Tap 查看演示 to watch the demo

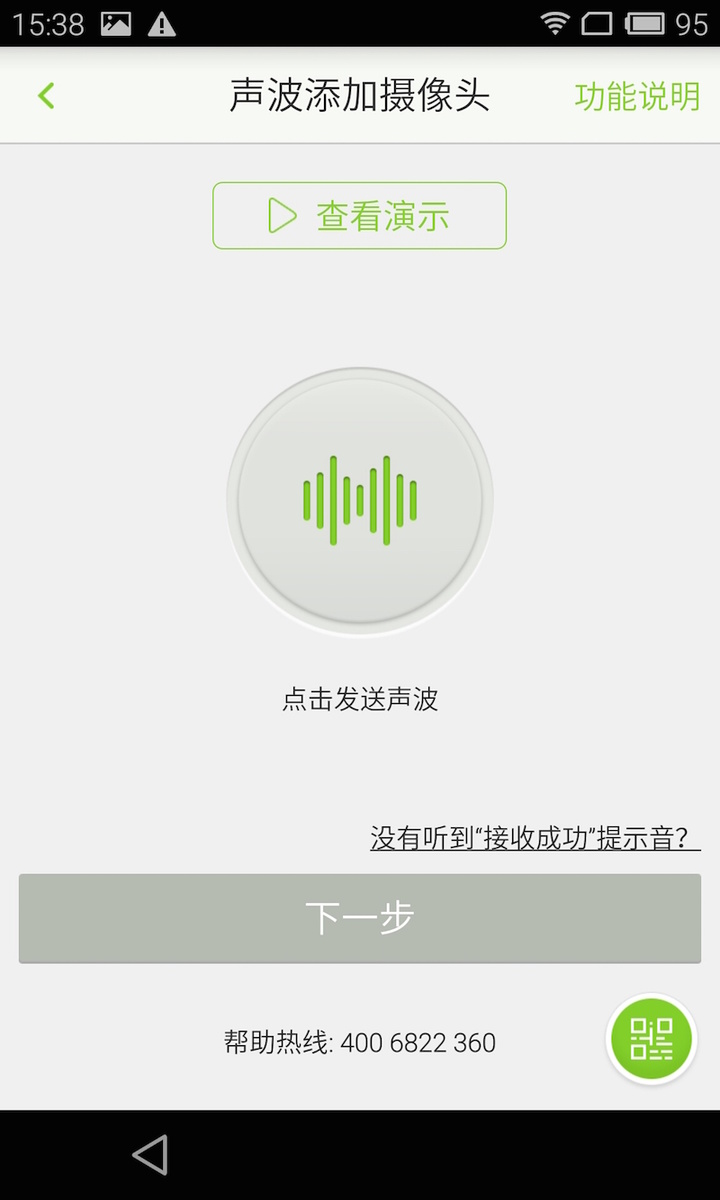coord(359,215)
